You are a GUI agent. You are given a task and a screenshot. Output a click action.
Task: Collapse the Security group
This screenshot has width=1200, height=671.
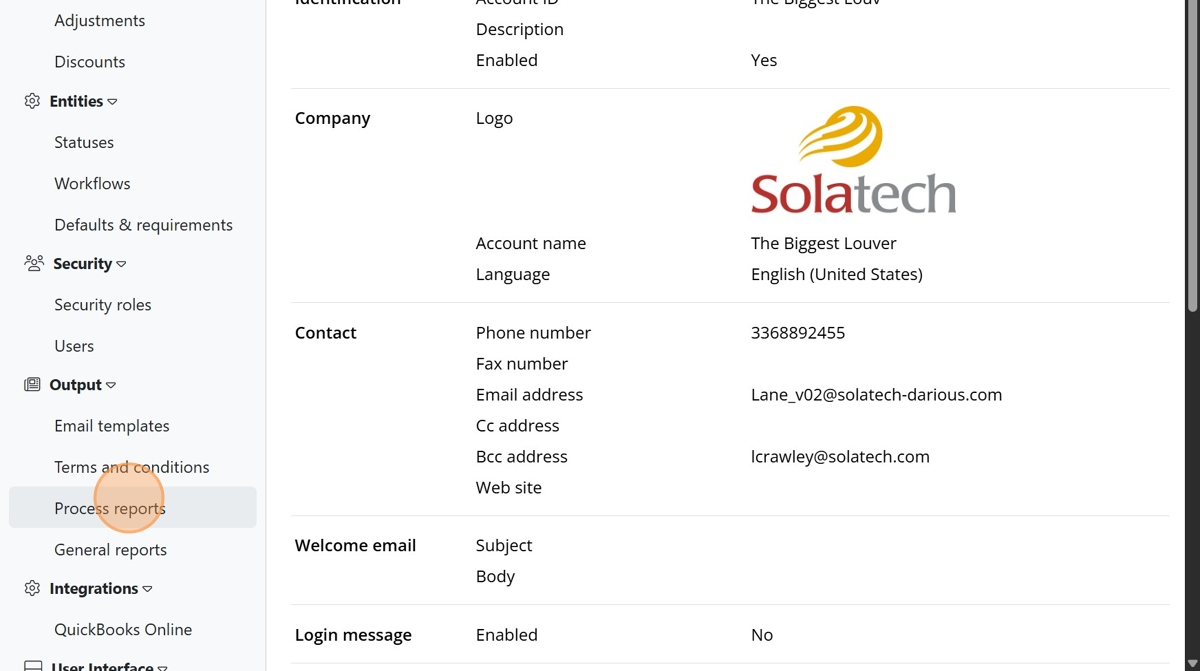[x=88, y=264]
